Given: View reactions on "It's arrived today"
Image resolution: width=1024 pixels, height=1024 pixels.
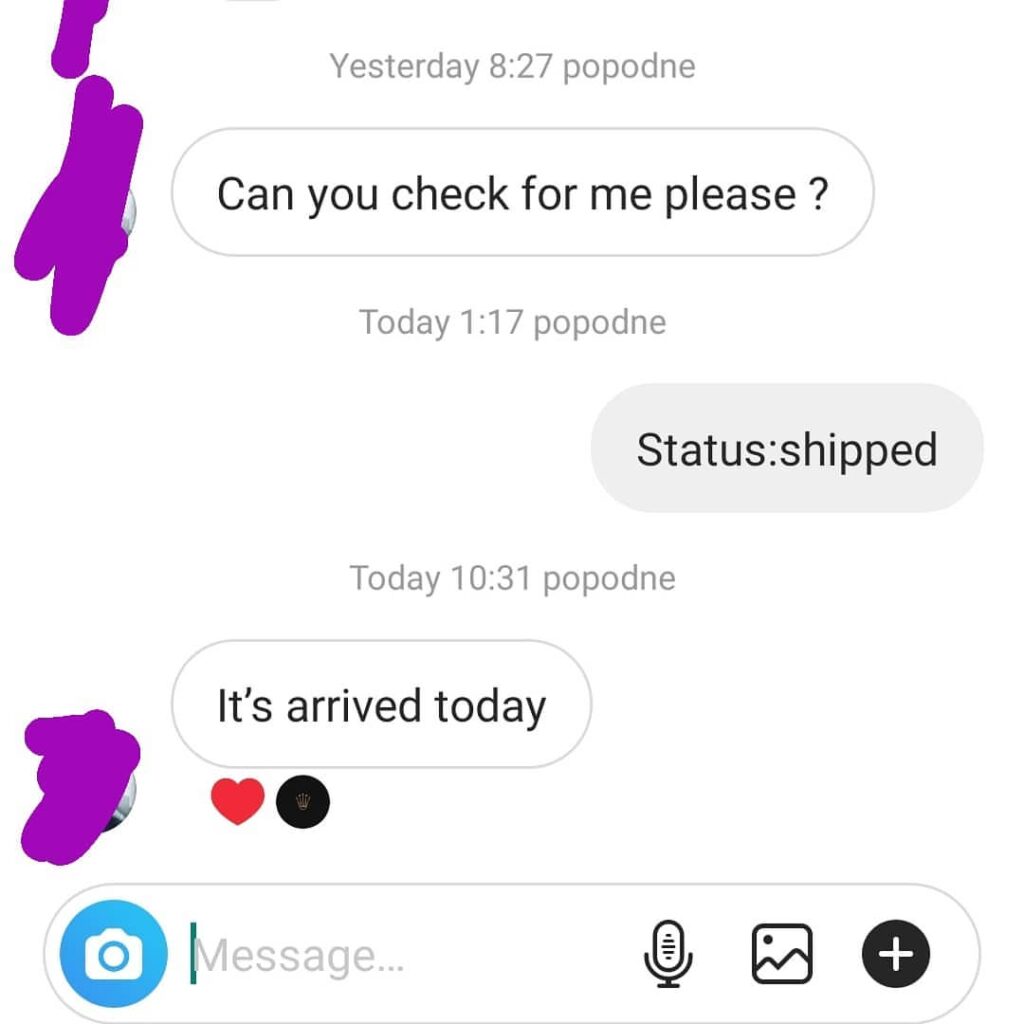Looking at the screenshot, I should [x=270, y=802].
